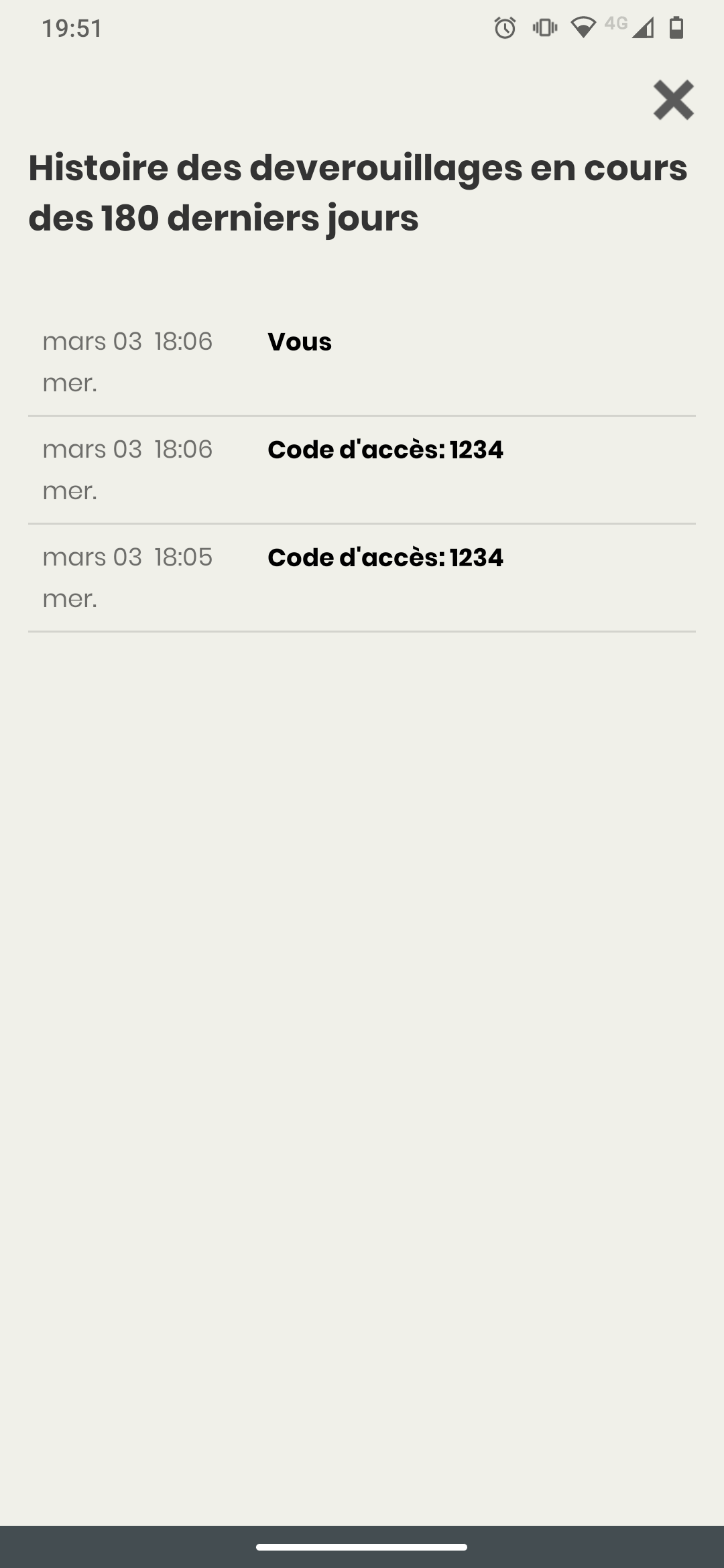This screenshot has width=724, height=1568.
Task: Close the unlock history screen
Action: [x=673, y=101]
